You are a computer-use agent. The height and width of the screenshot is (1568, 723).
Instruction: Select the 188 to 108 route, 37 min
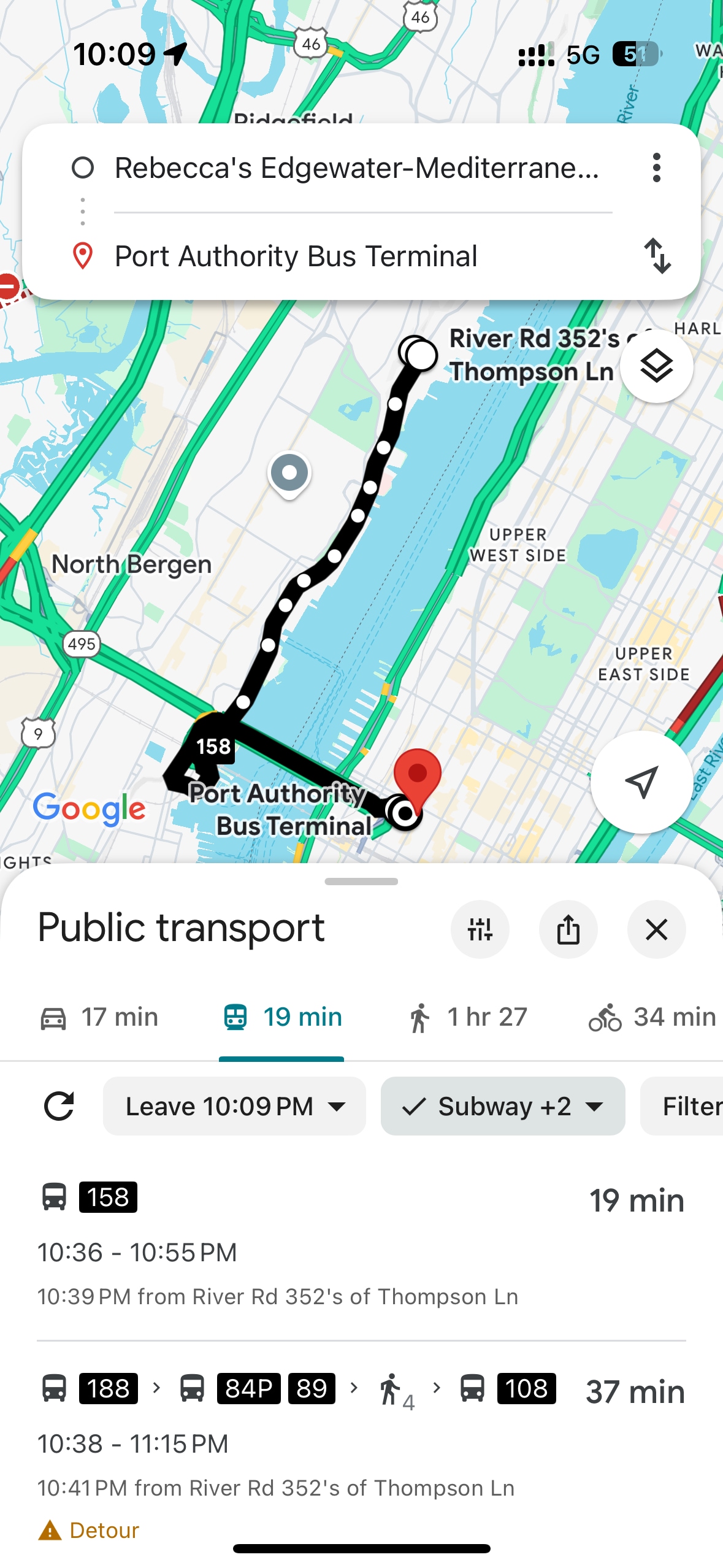[x=361, y=1435]
